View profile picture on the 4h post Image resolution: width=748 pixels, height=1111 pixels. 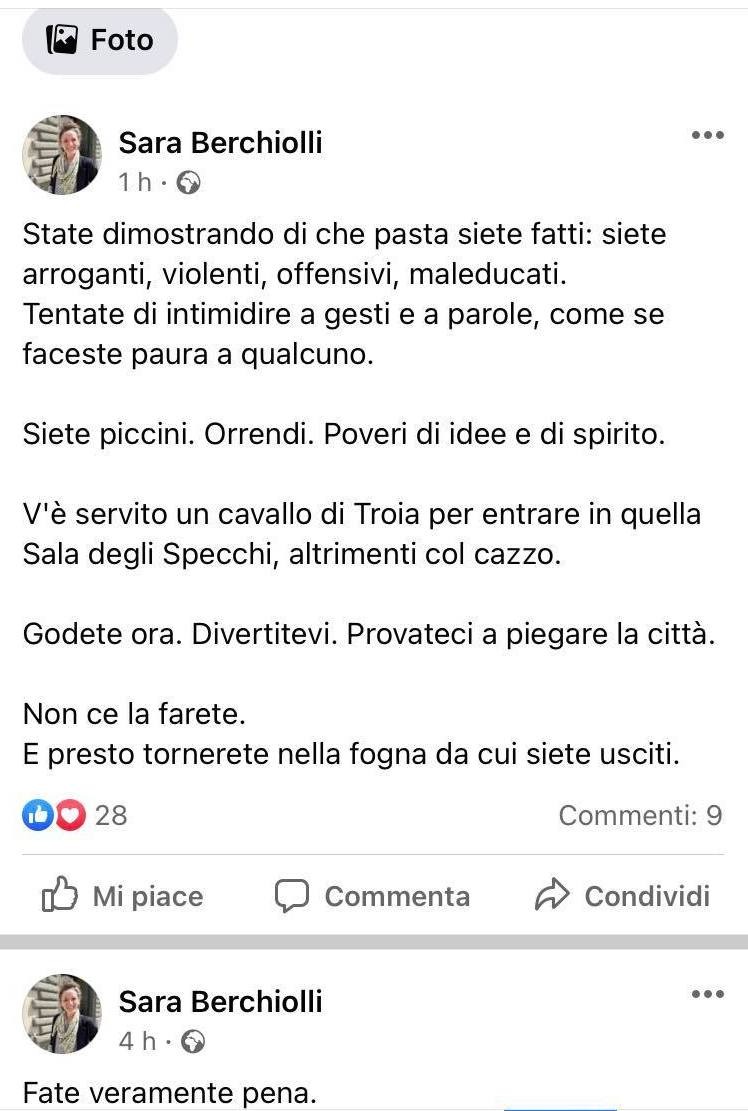coord(62,1013)
